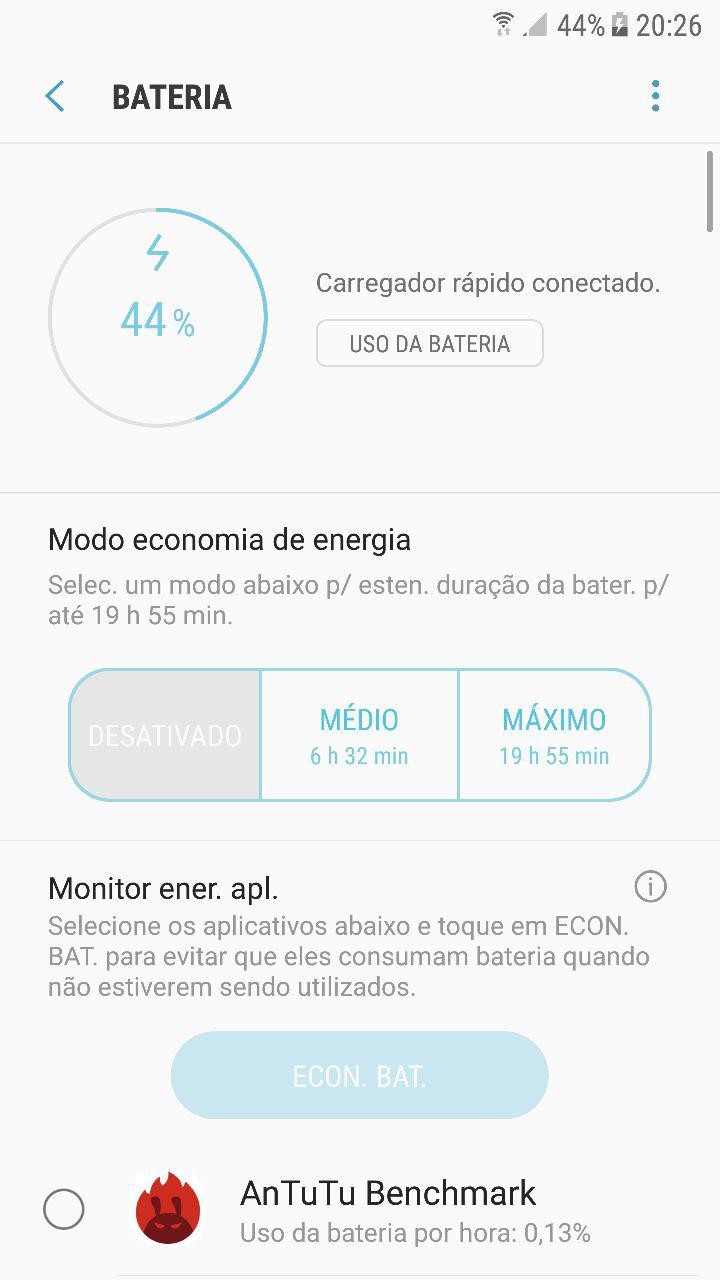This screenshot has height=1280, width=720.
Task: Select the AnTuTu Benchmark radio circle
Action: point(64,1210)
